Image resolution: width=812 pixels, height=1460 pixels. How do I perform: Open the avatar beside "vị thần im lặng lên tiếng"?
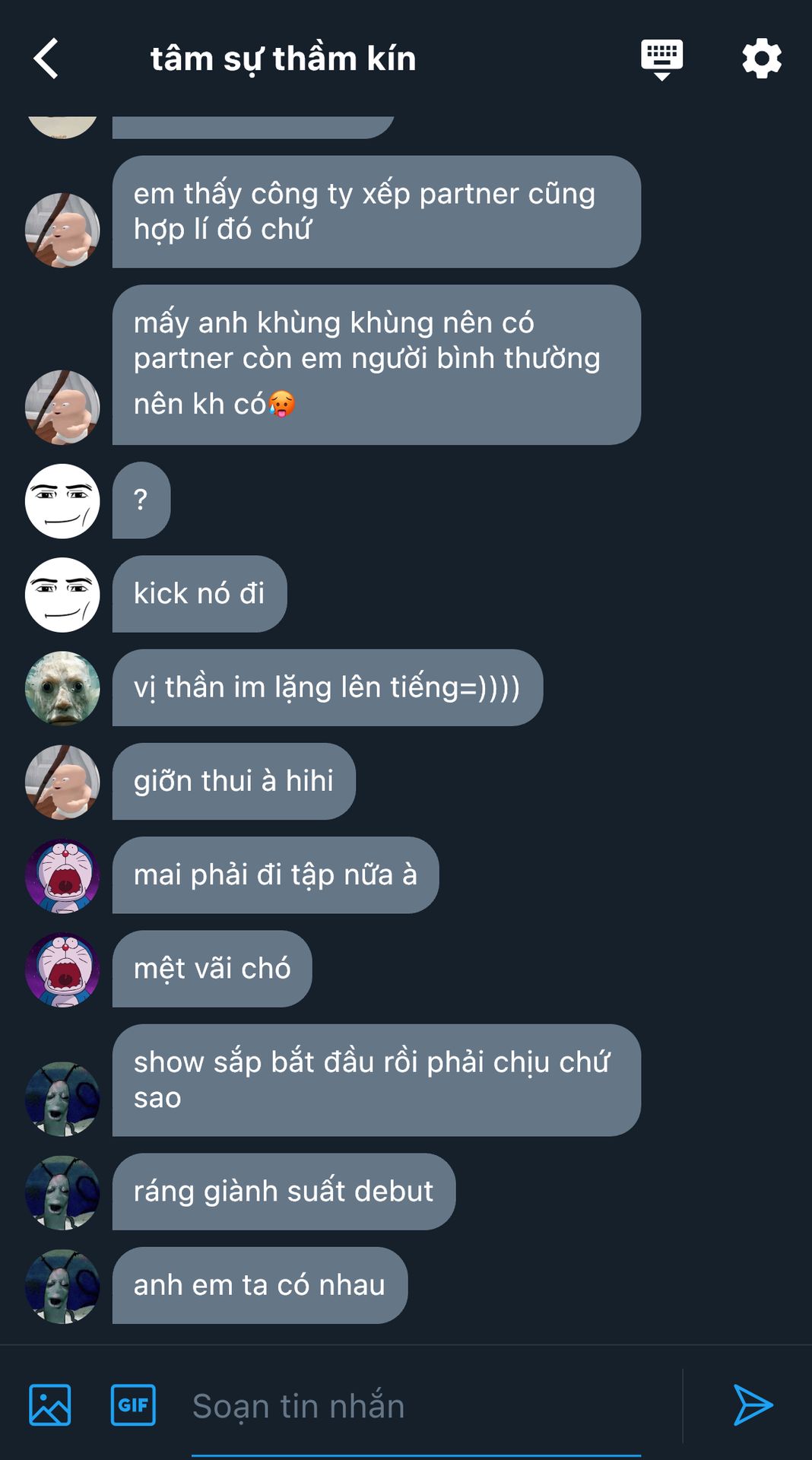tap(62, 688)
